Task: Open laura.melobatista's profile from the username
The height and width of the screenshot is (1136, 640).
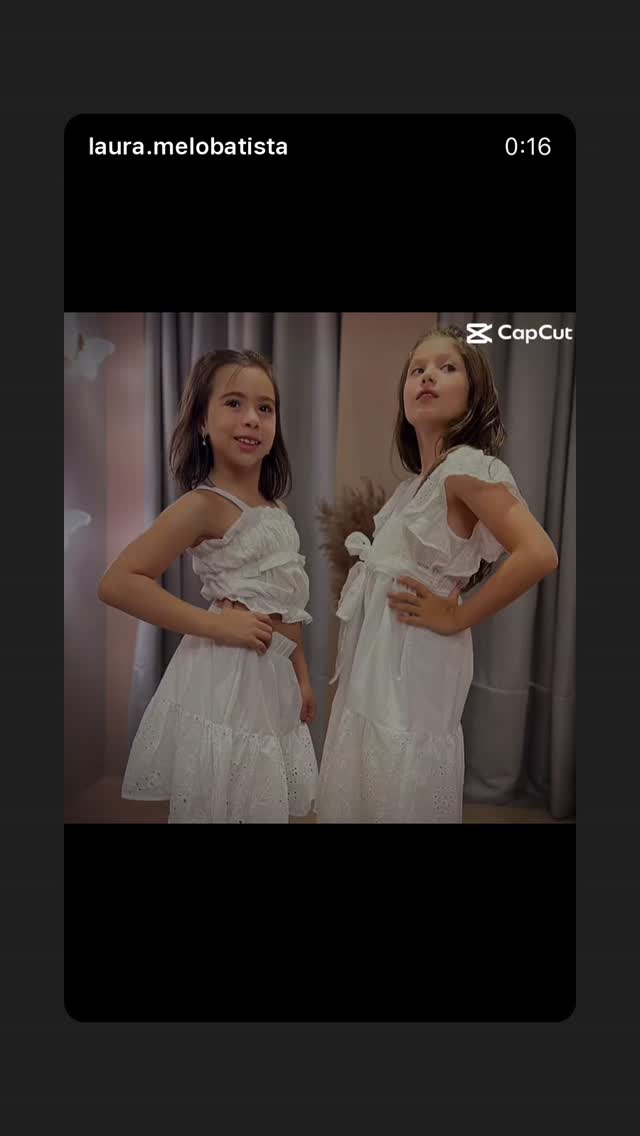Action: pyautogui.click(x=188, y=146)
